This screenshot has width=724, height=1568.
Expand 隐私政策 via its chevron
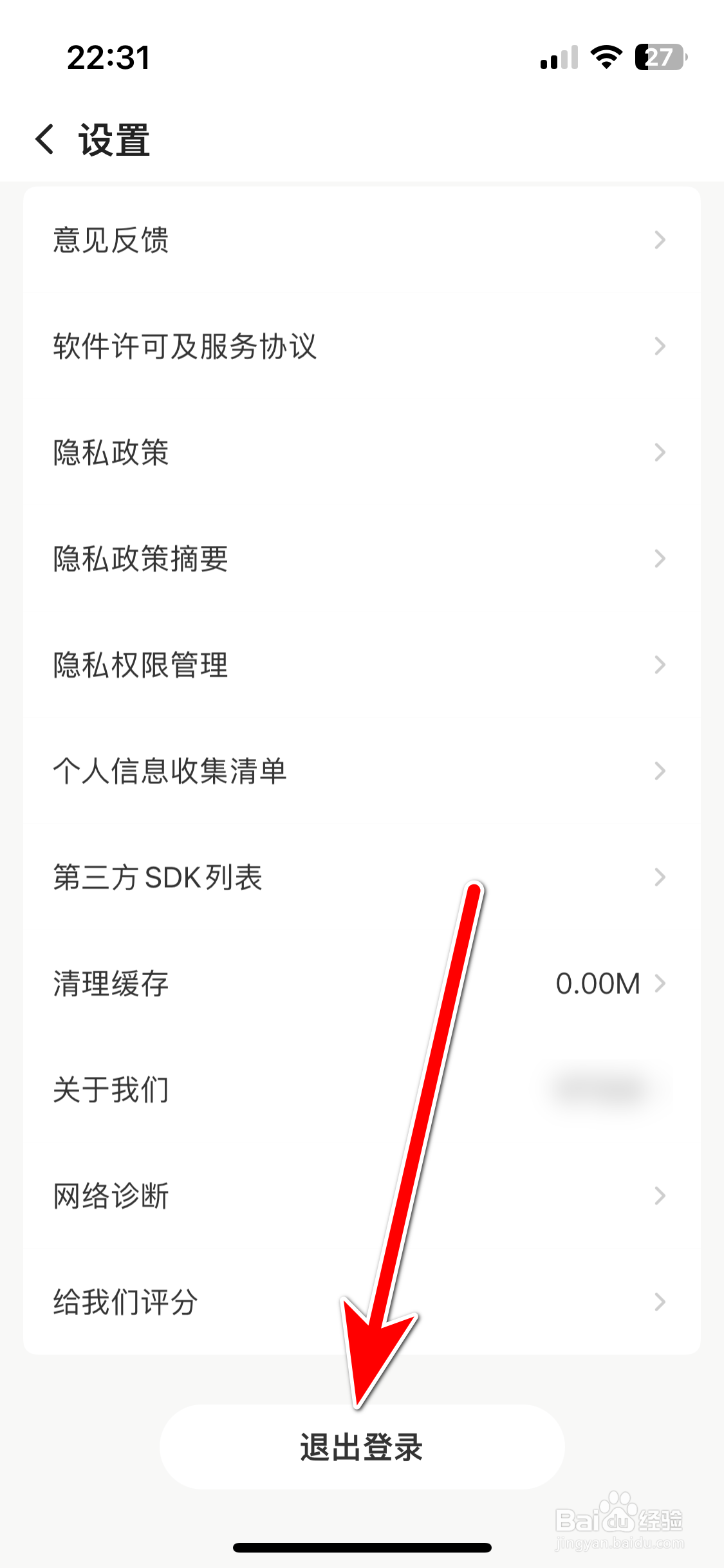coord(659,454)
